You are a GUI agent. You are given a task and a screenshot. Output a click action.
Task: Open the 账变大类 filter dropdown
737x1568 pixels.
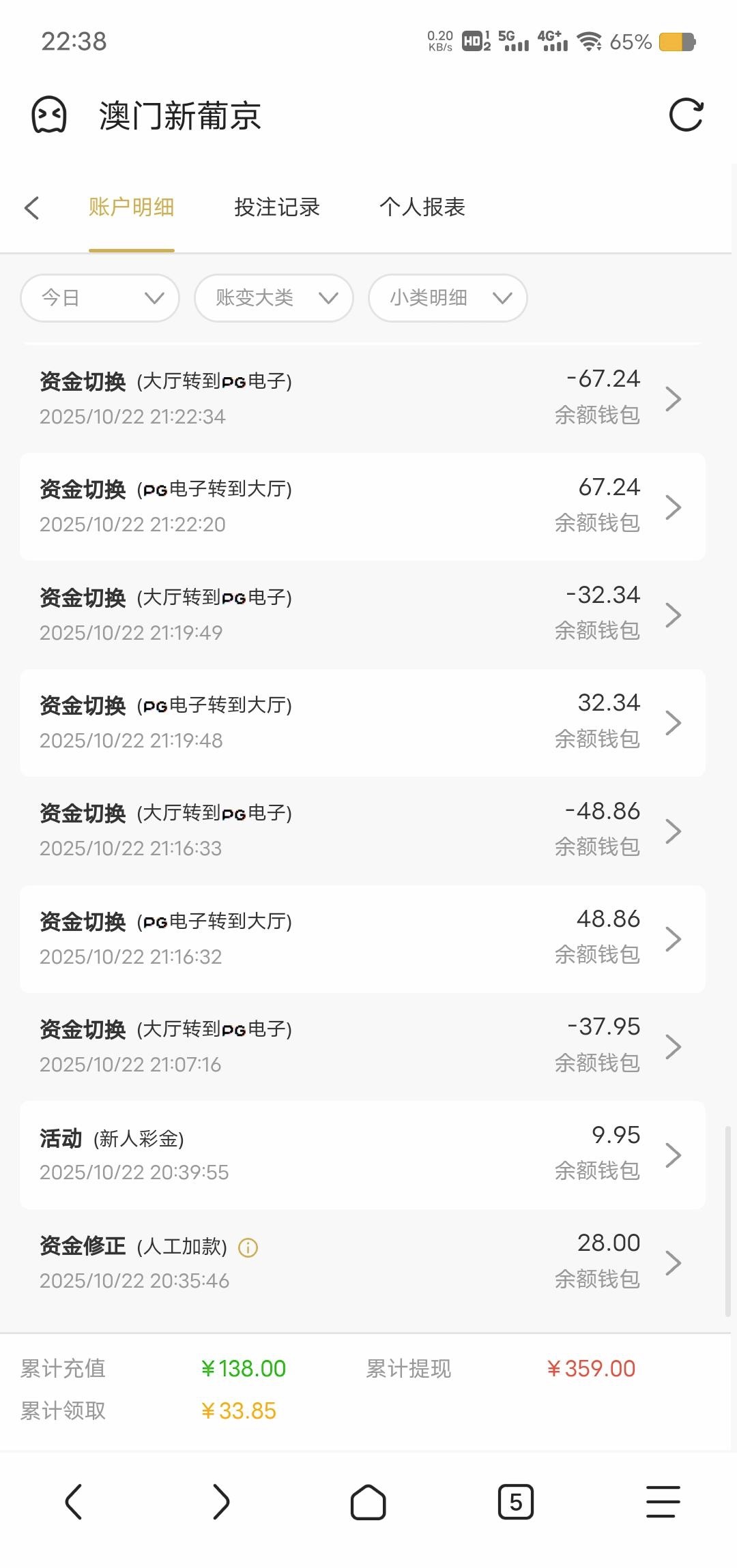[274, 298]
